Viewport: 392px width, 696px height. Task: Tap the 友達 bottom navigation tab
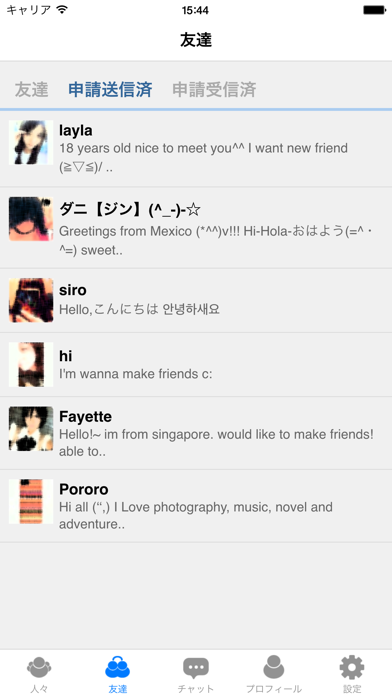[x=118, y=674]
